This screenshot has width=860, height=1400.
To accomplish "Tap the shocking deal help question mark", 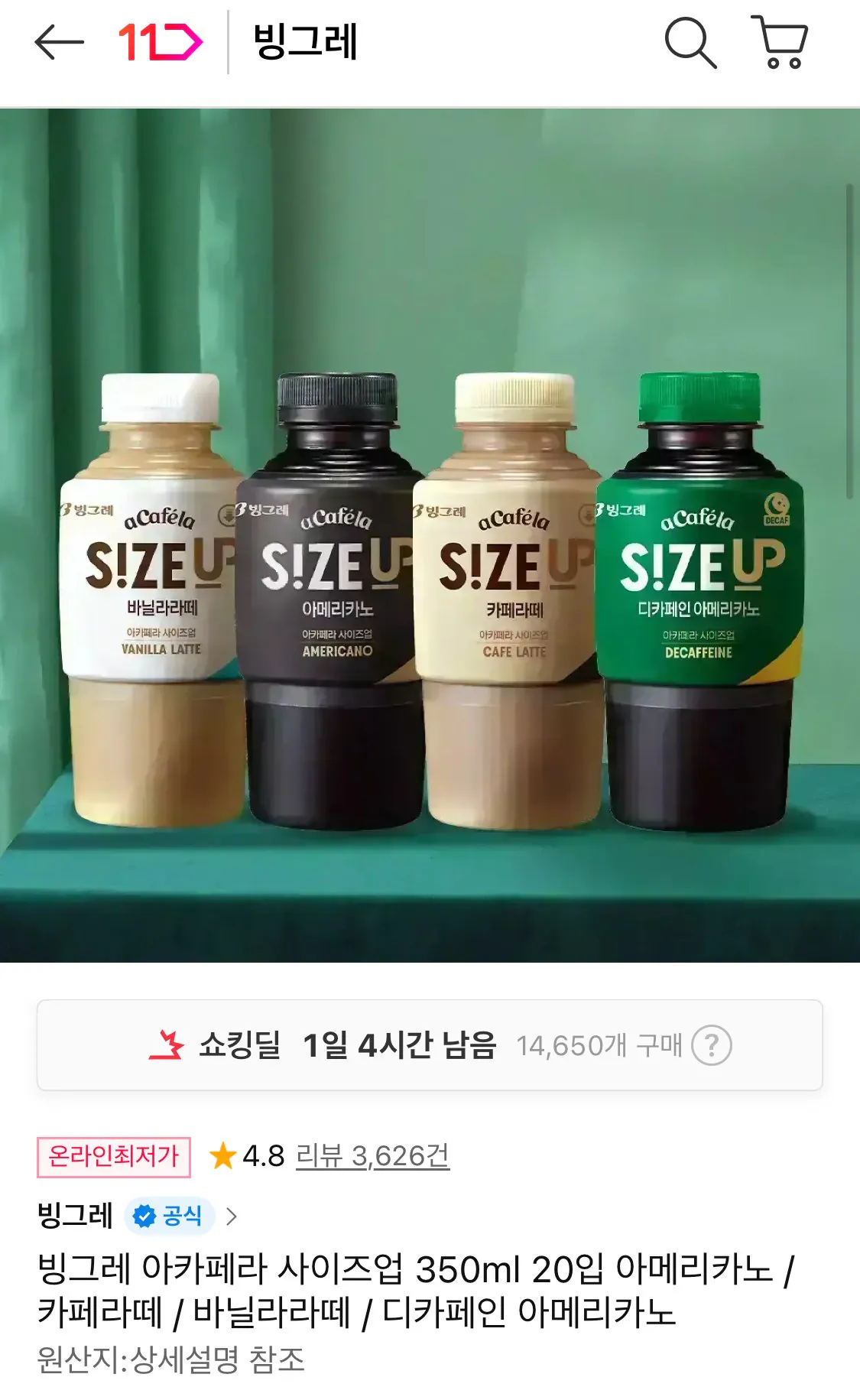I will point(711,1045).
